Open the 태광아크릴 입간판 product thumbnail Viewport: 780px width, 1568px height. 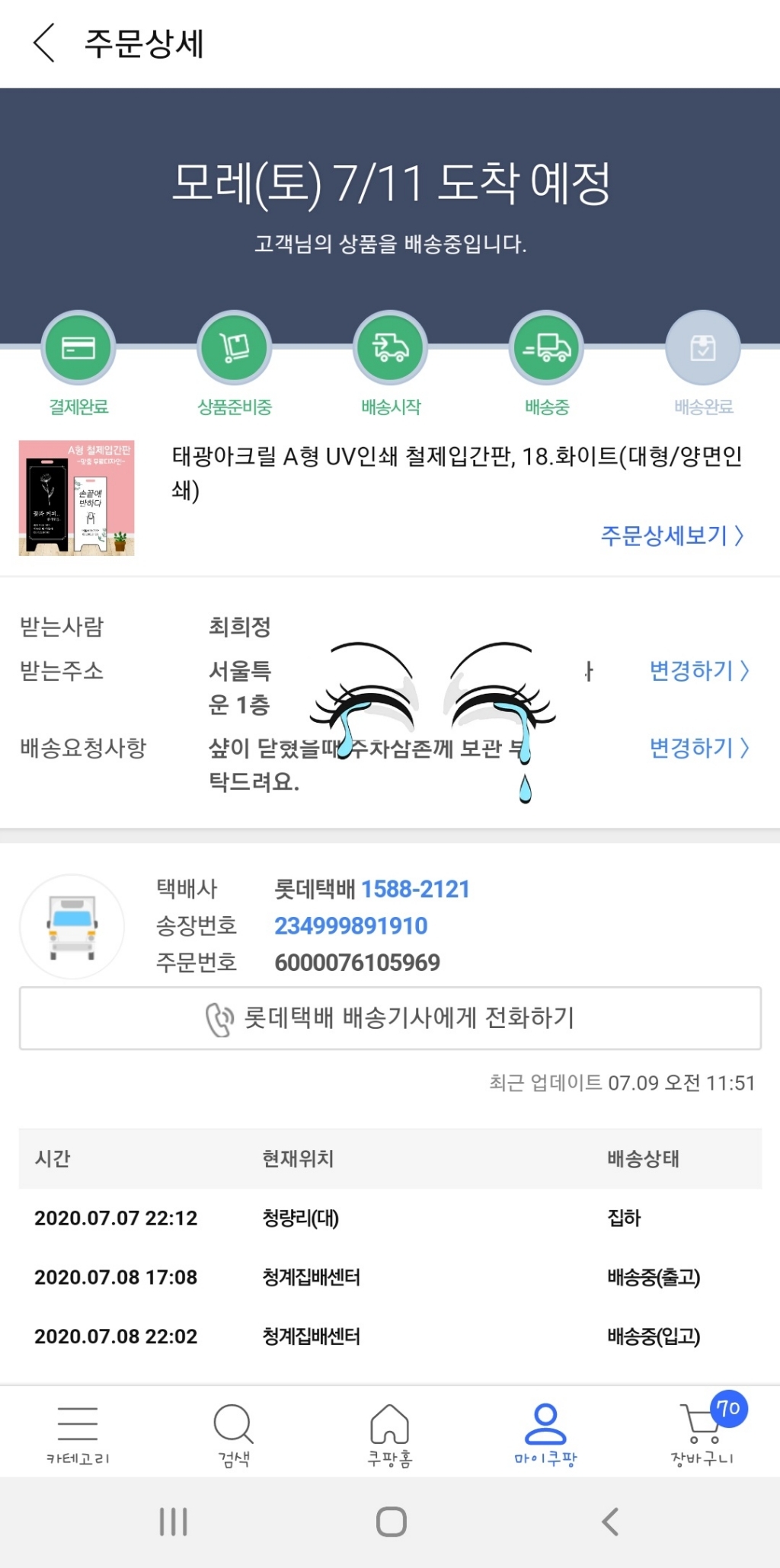coord(77,497)
